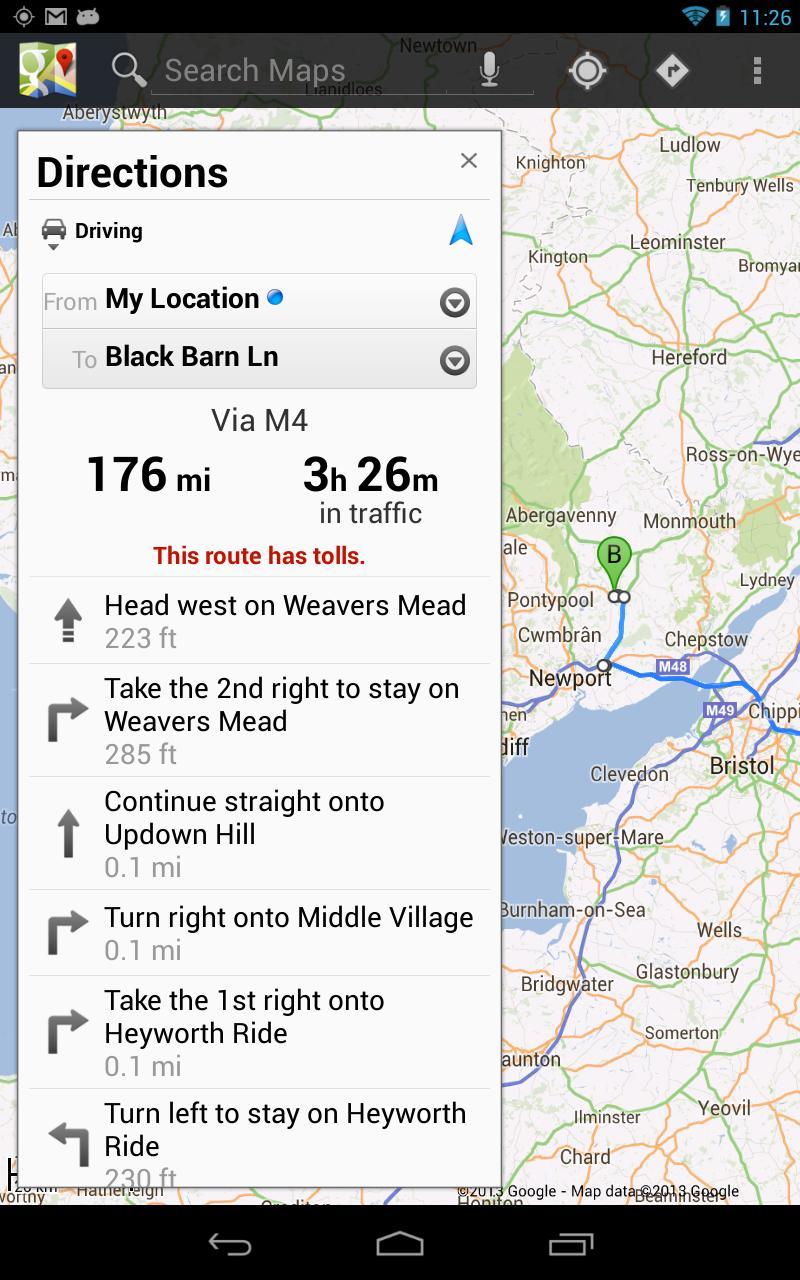Image resolution: width=800 pixels, height=1280 pixels.
Task: Select the 2nd right on Weavers Mead step
Action: click(260, 720)
